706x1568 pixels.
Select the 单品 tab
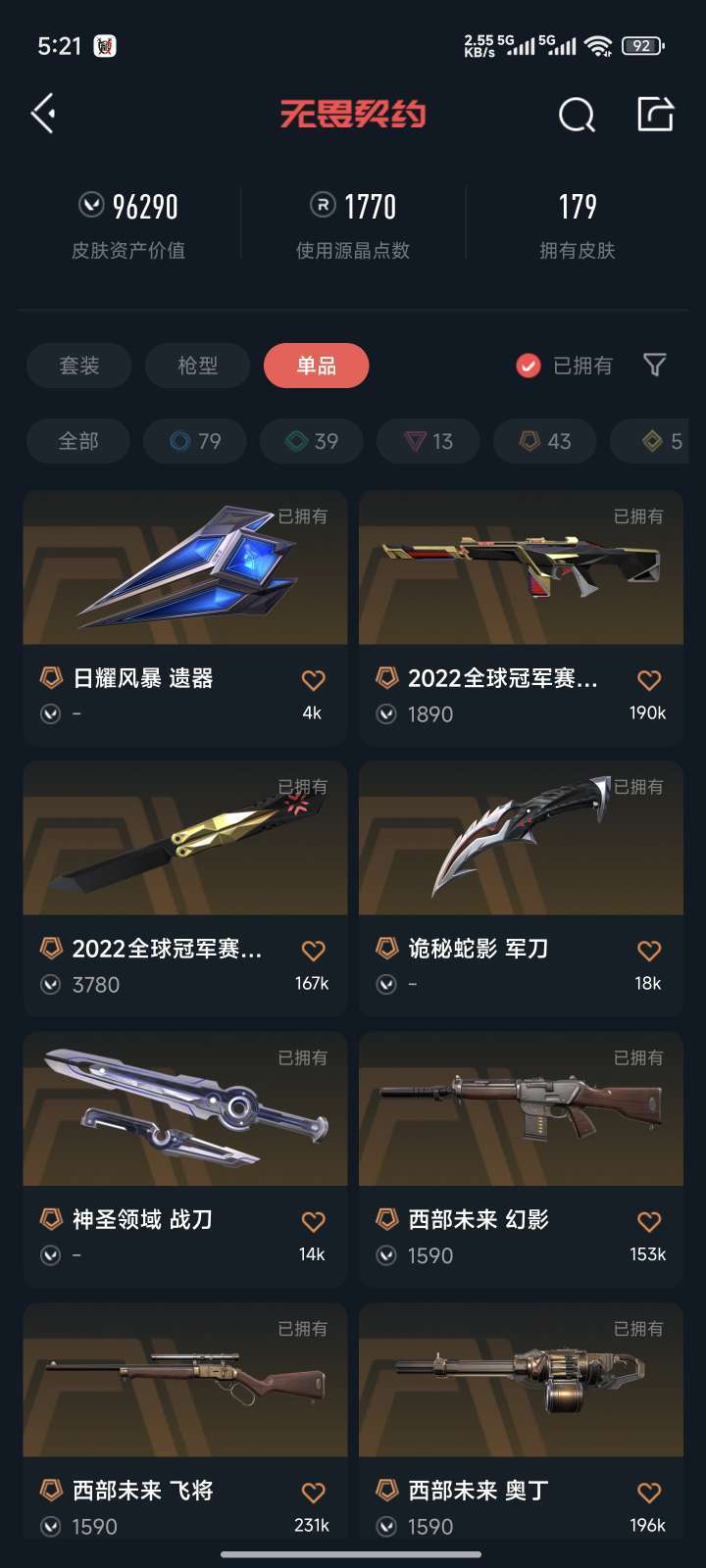[x=317, y=366]
